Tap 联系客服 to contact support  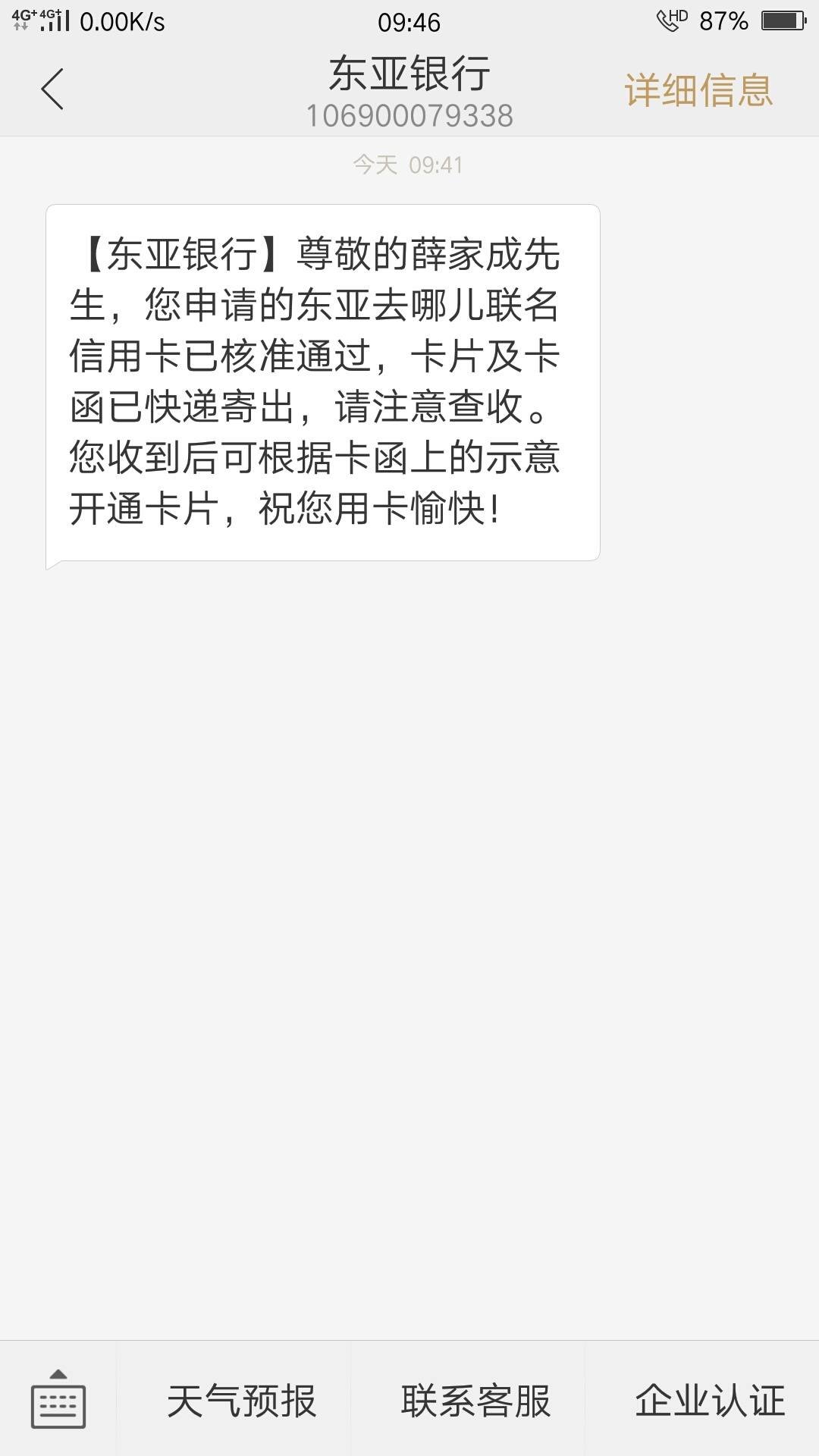[475, 1401]
